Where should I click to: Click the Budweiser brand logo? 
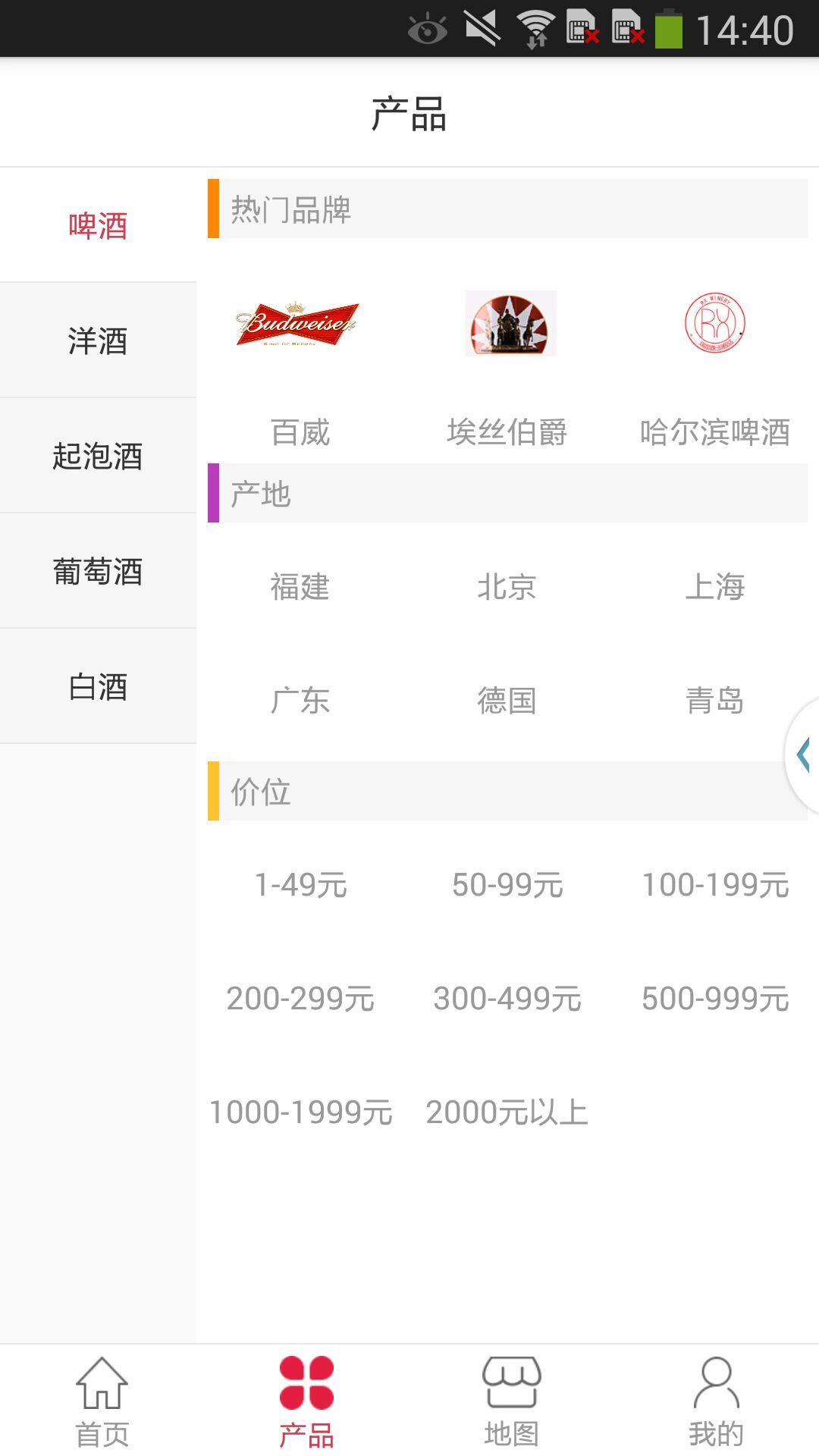coord(298,324)
